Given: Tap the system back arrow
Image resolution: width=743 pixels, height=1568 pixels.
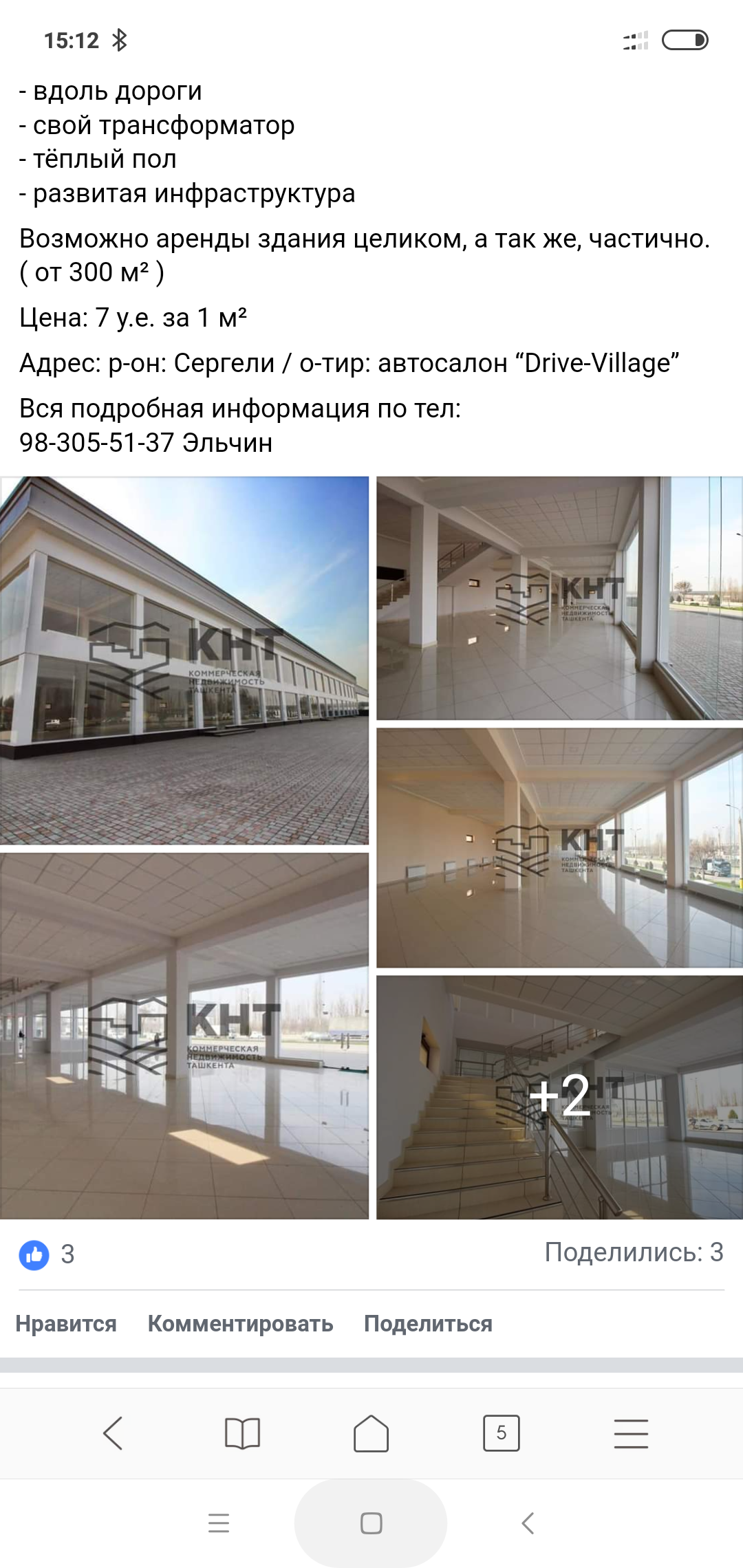Looking at the screenshot, I should (528, 1523).
